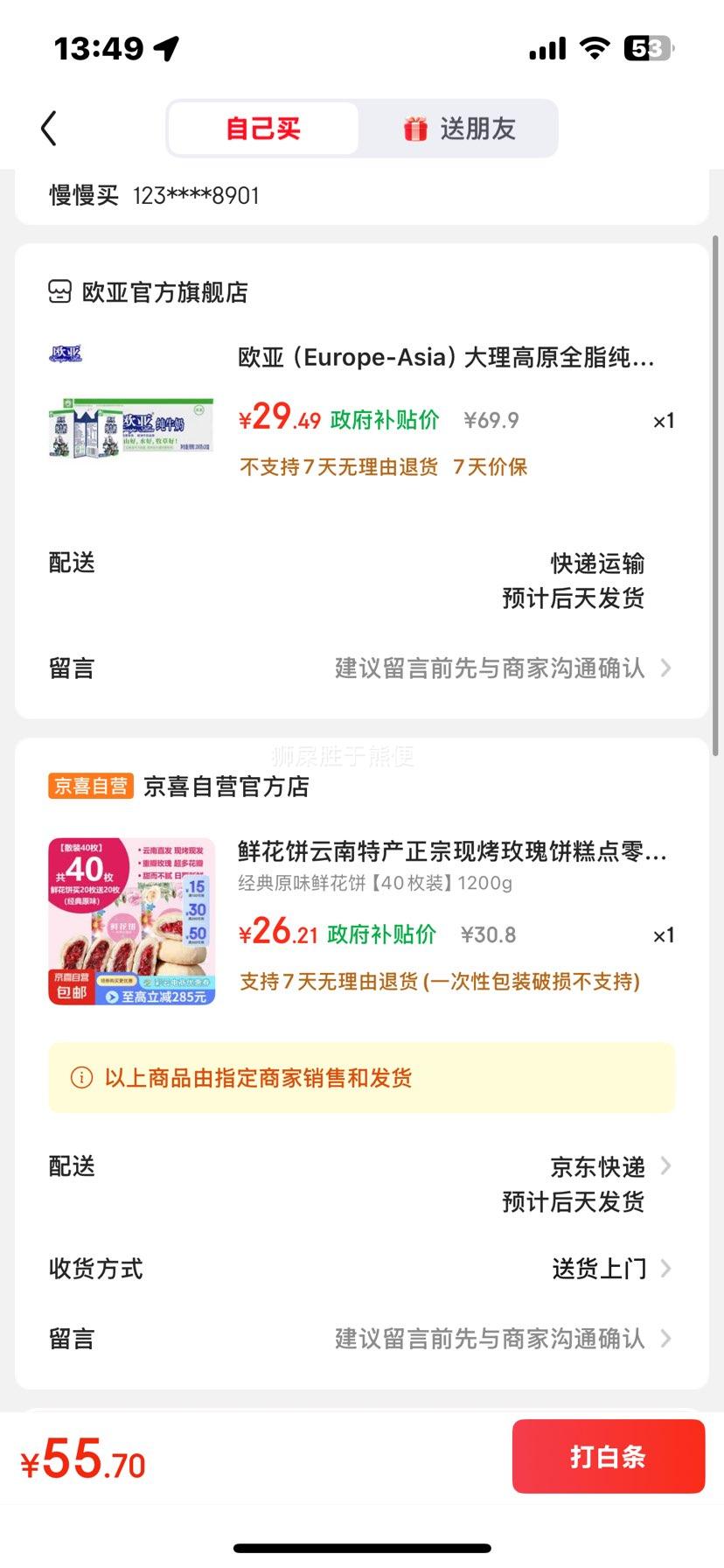Click the orange 京喜自营 badge
This screenshot has width=724, height=1568.
pos(88,786)
